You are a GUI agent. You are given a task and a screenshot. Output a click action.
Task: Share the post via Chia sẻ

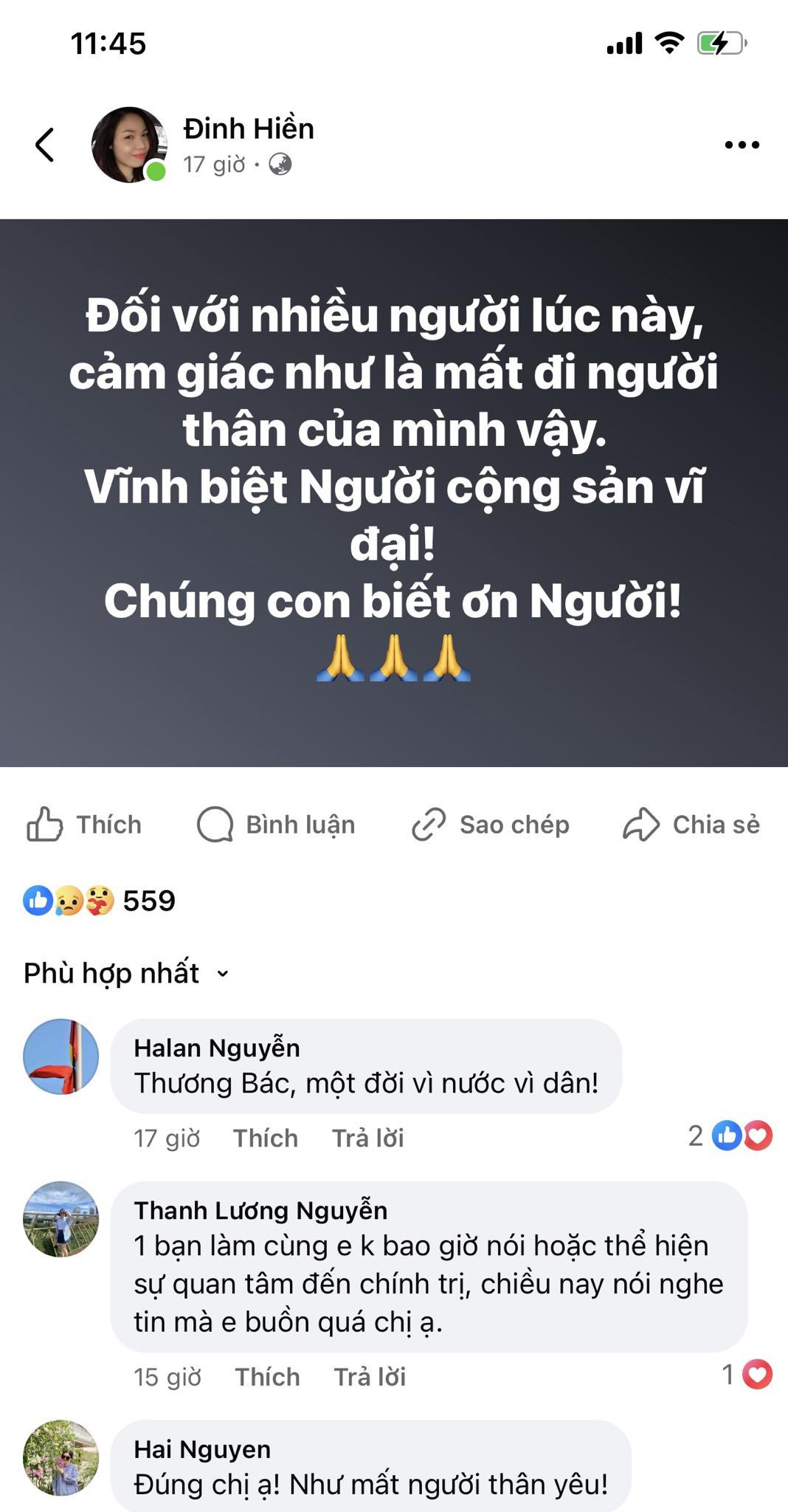click(691, 825)
